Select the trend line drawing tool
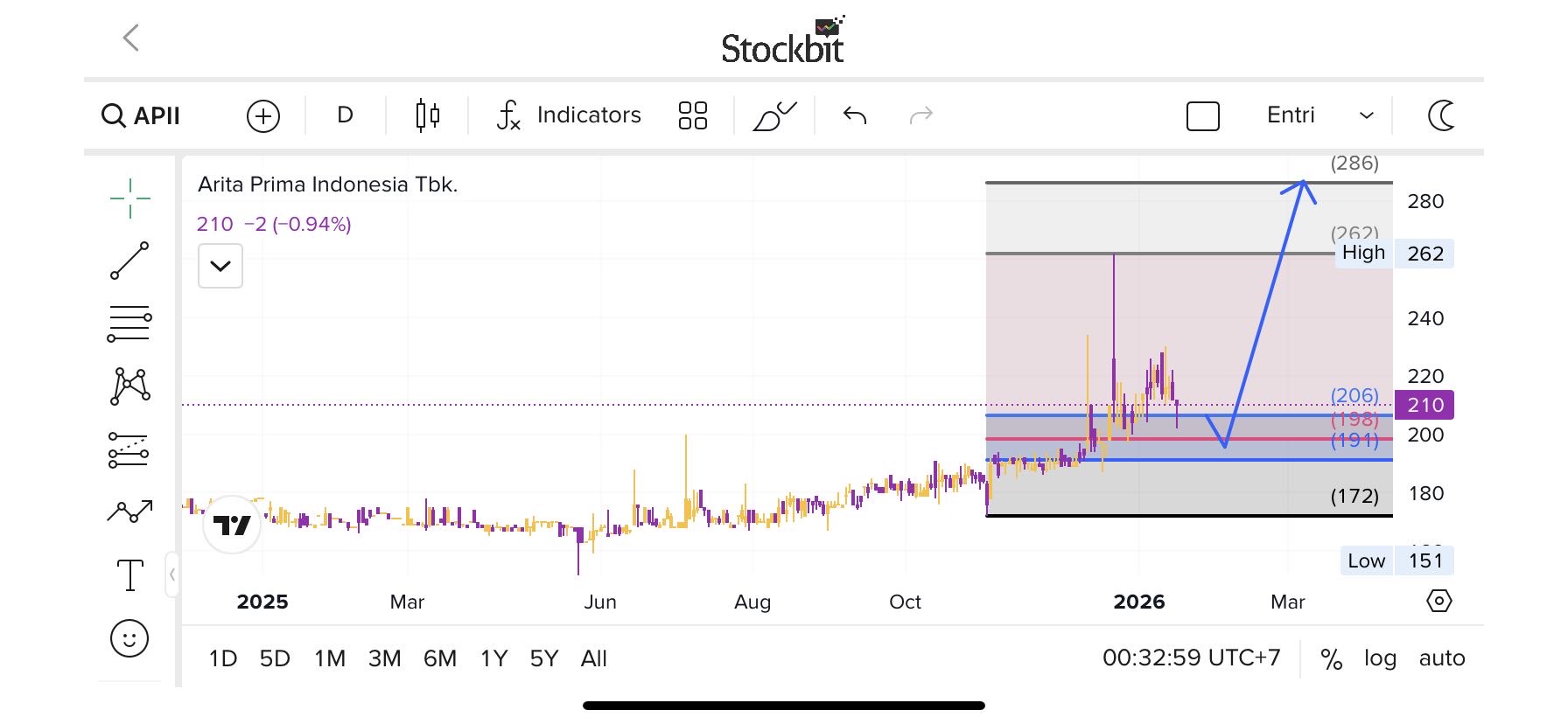This screenshot has height=724, width=1568. 129,261
